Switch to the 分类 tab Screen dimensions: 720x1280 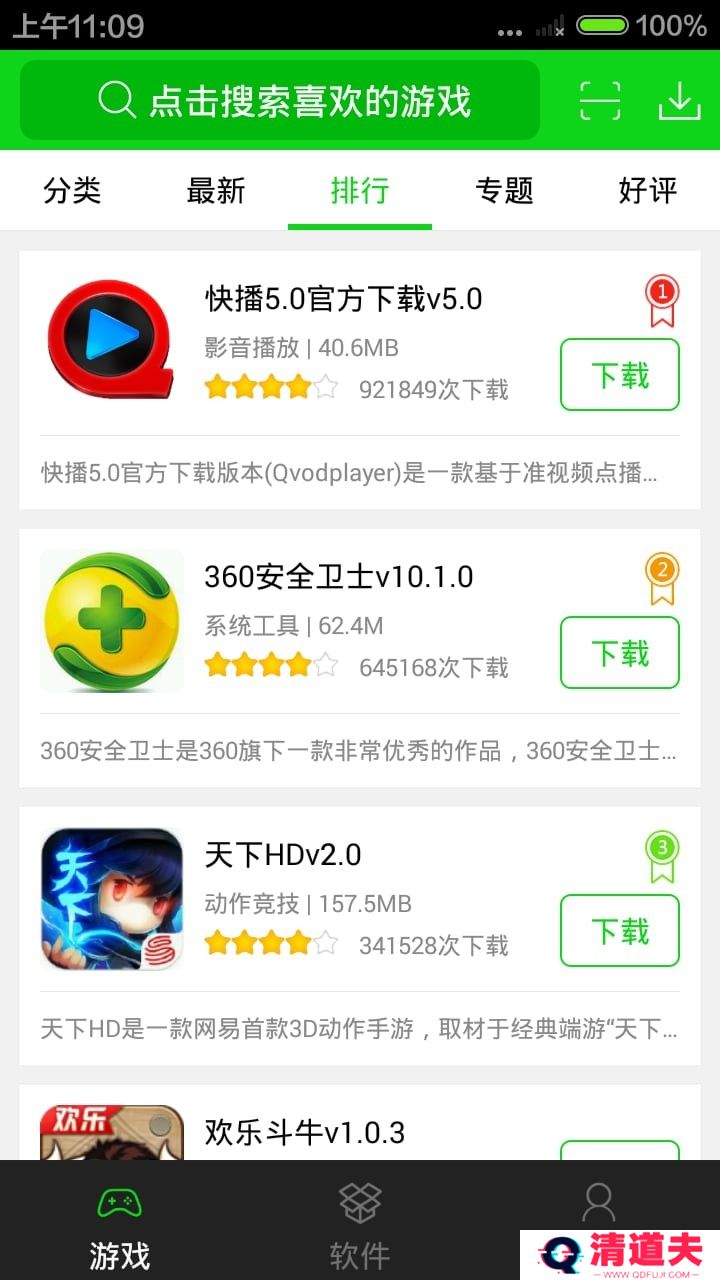pyautogui.click(x=72, y=190)
